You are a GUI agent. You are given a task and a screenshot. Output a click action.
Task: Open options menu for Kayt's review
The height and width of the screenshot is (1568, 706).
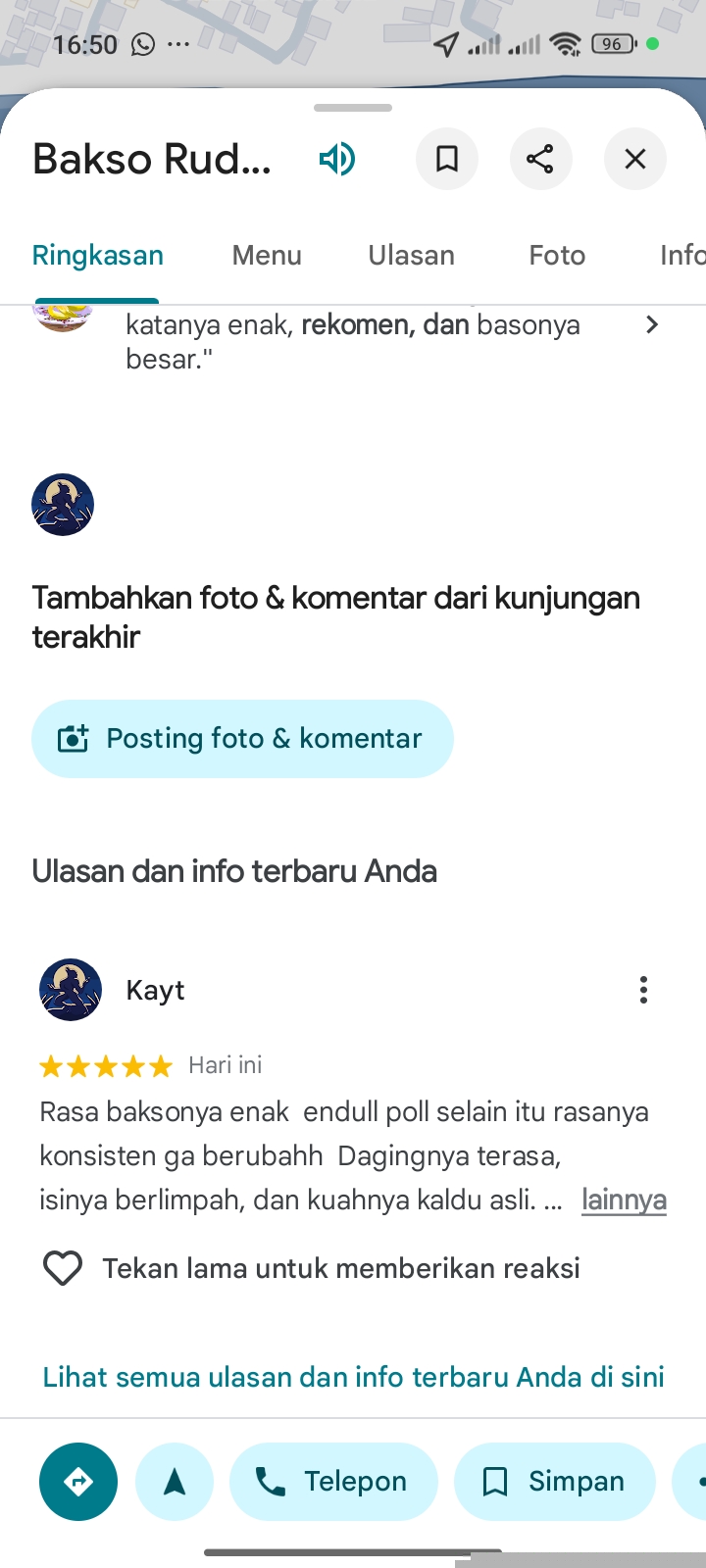pyautogui.click(x=643, y=990)
